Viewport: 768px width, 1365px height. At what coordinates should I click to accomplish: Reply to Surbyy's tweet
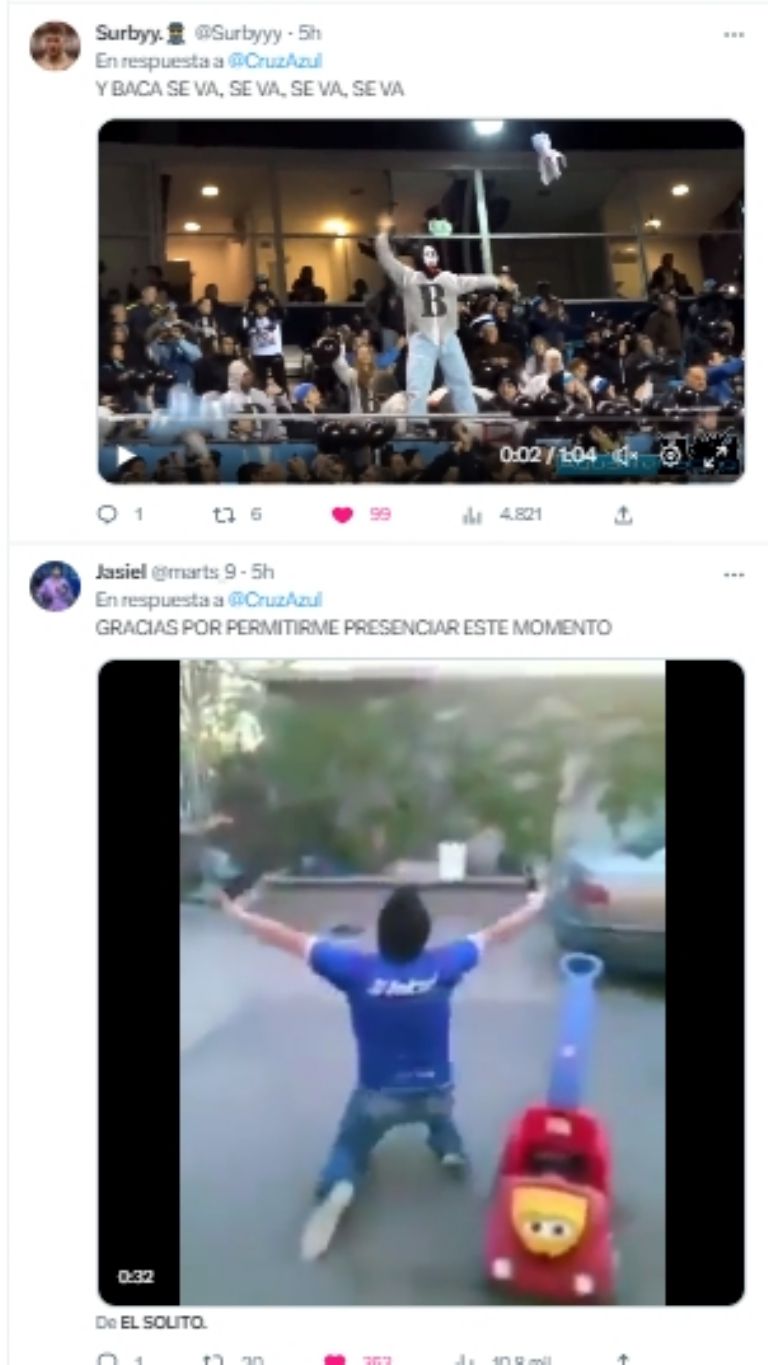click(108, 515)
